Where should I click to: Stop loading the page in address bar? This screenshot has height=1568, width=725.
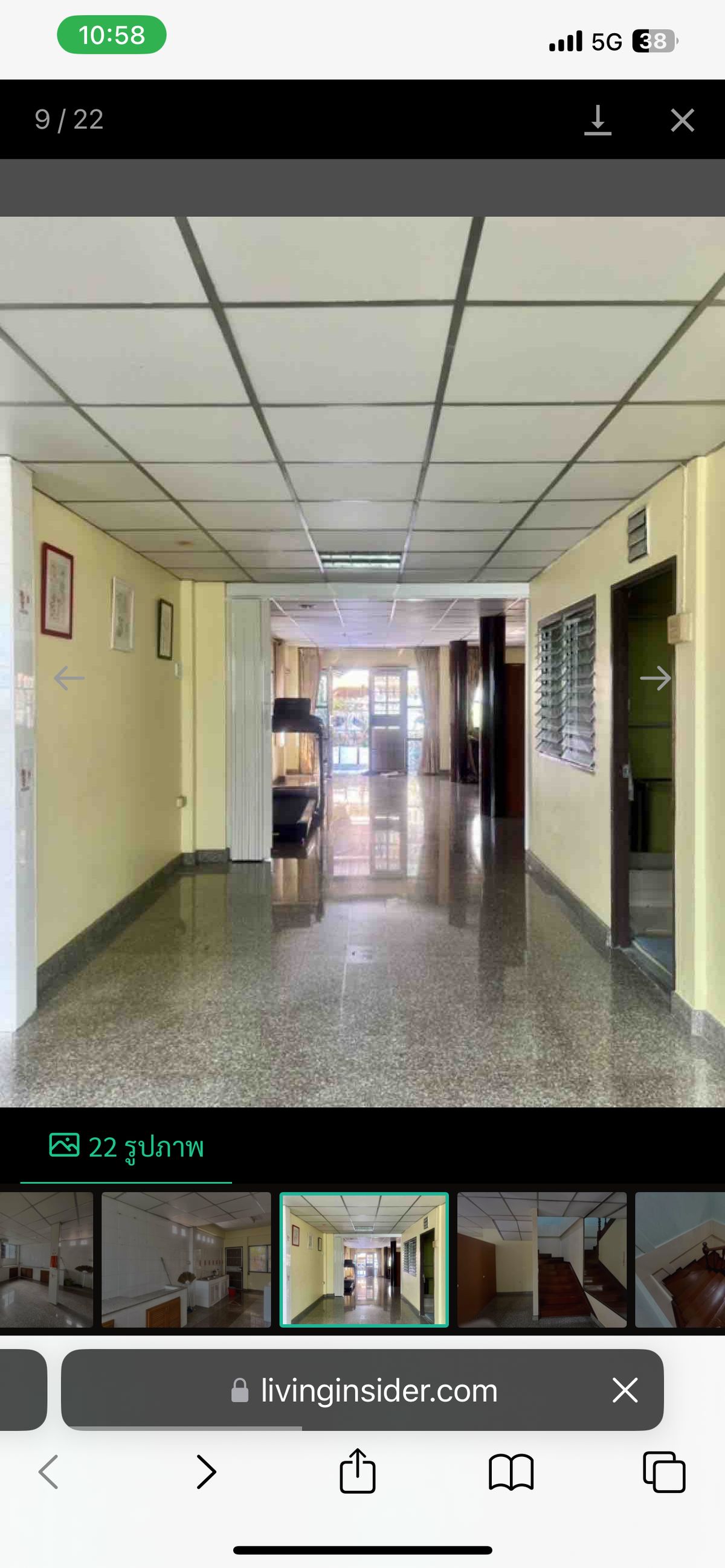point(625,1391)
